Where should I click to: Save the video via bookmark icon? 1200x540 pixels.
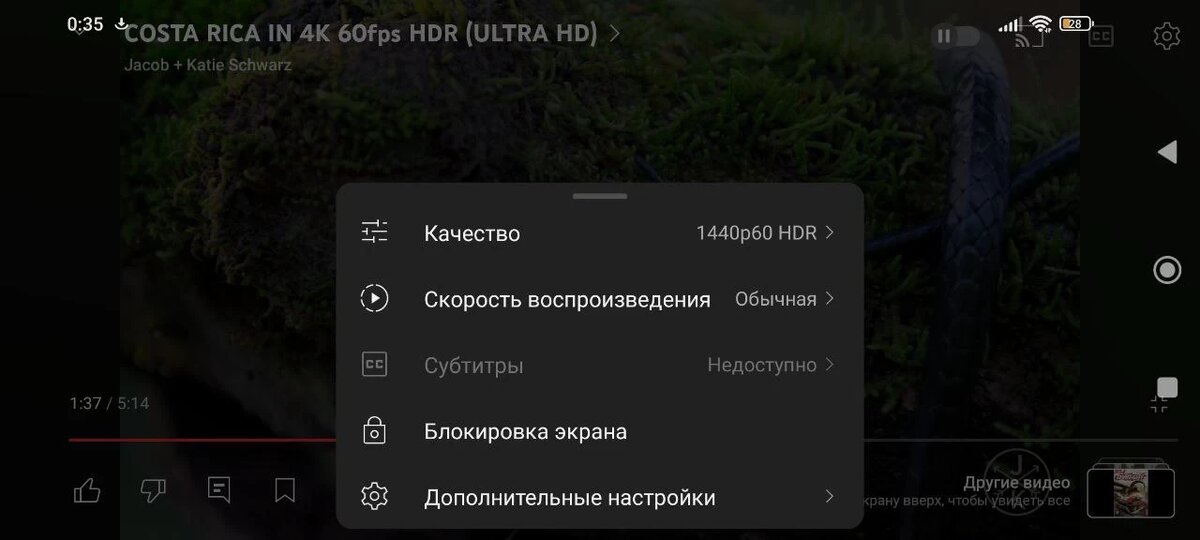285,490
